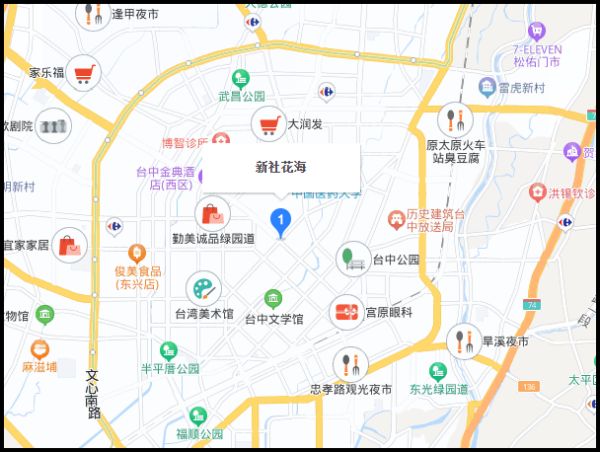Image resolution: width=600 pixels, height=452 pixels.
Task: Select the 武昌公园 green marker
Action: [240, 78]
